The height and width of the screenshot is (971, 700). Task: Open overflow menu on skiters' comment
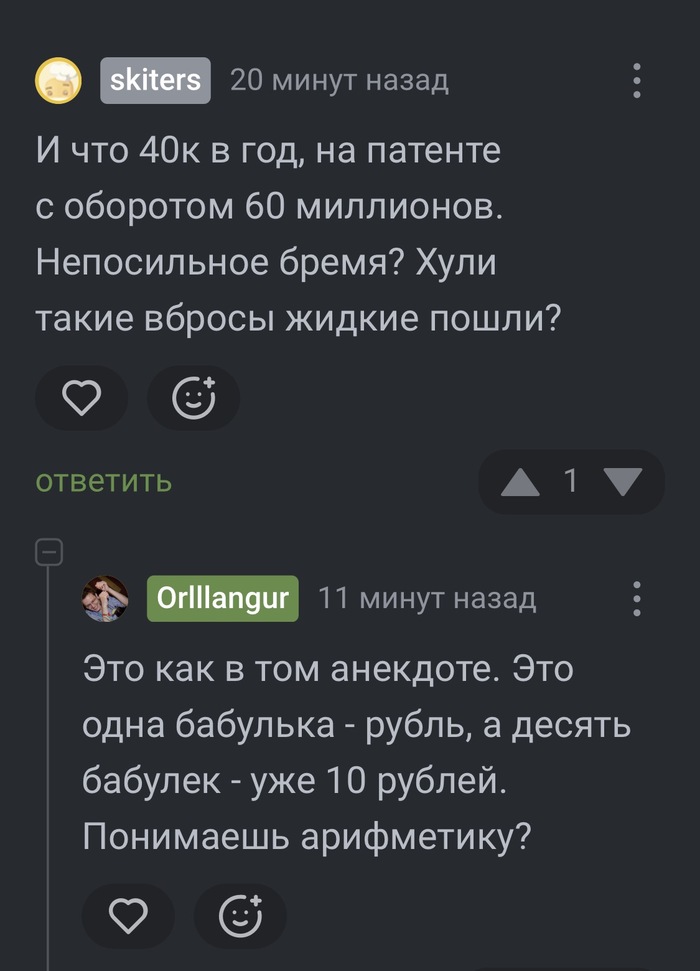pos(637,81)
